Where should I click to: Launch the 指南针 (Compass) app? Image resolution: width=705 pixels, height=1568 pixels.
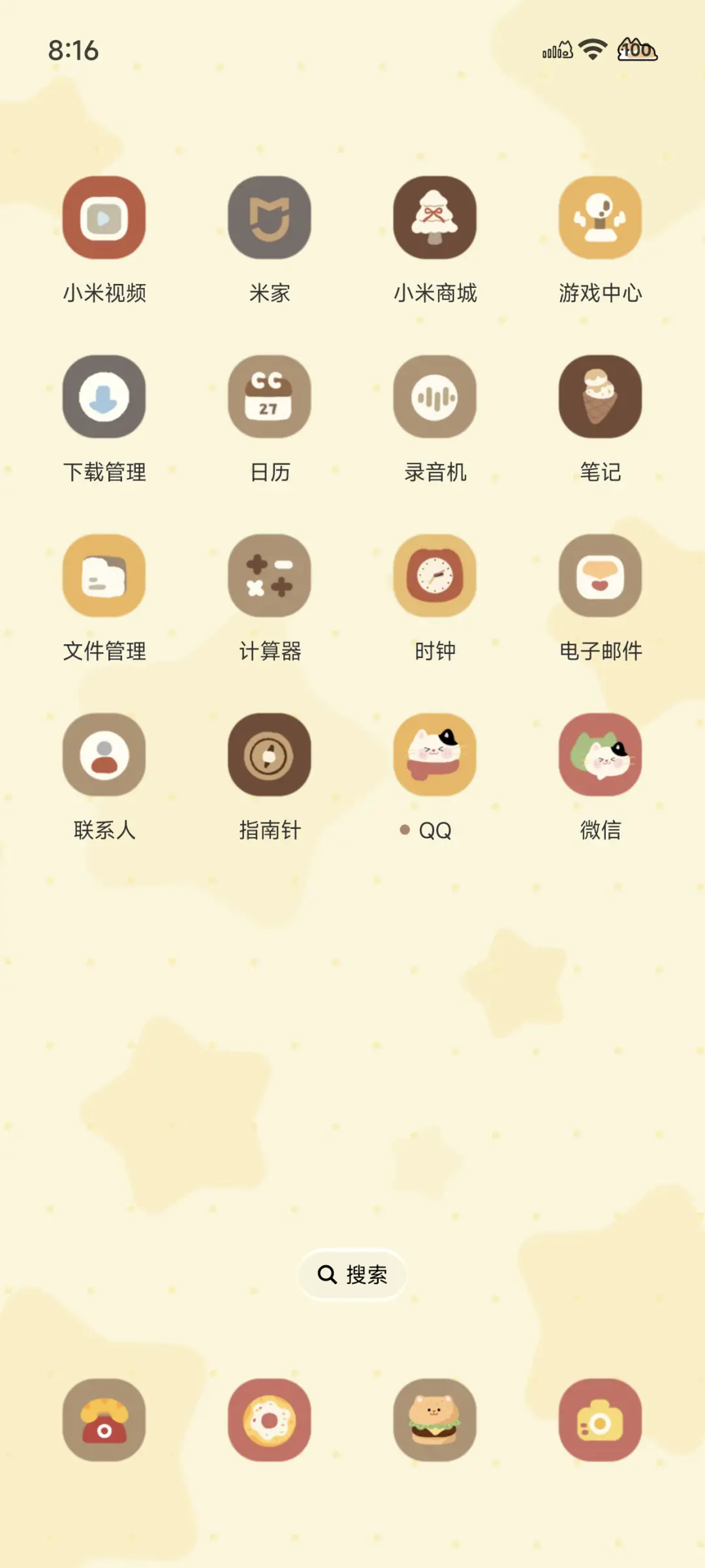(270, 755)
